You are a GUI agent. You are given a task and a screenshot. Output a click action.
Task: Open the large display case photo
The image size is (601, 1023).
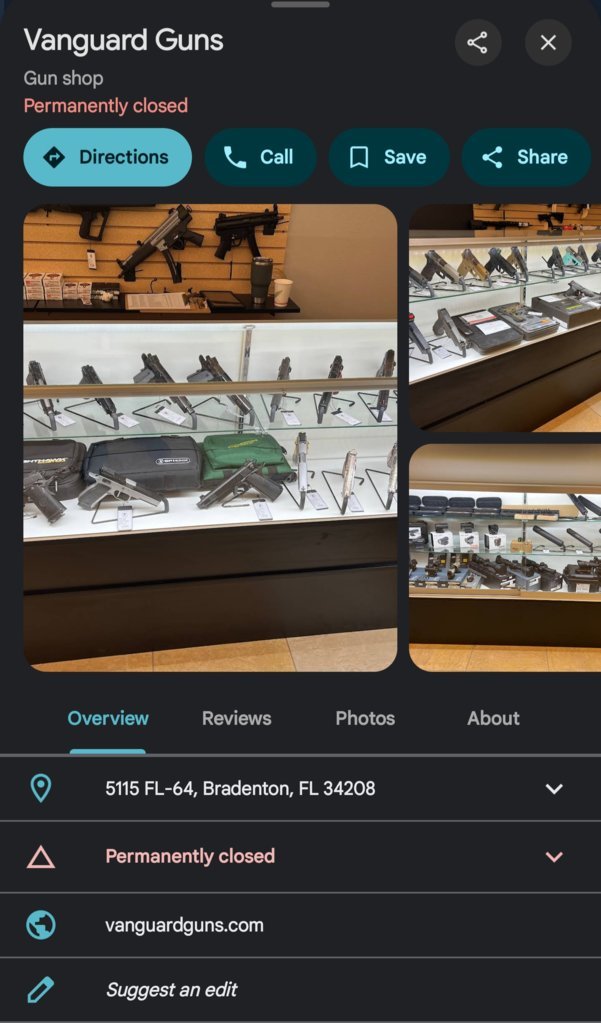click(x=210, y=437)
